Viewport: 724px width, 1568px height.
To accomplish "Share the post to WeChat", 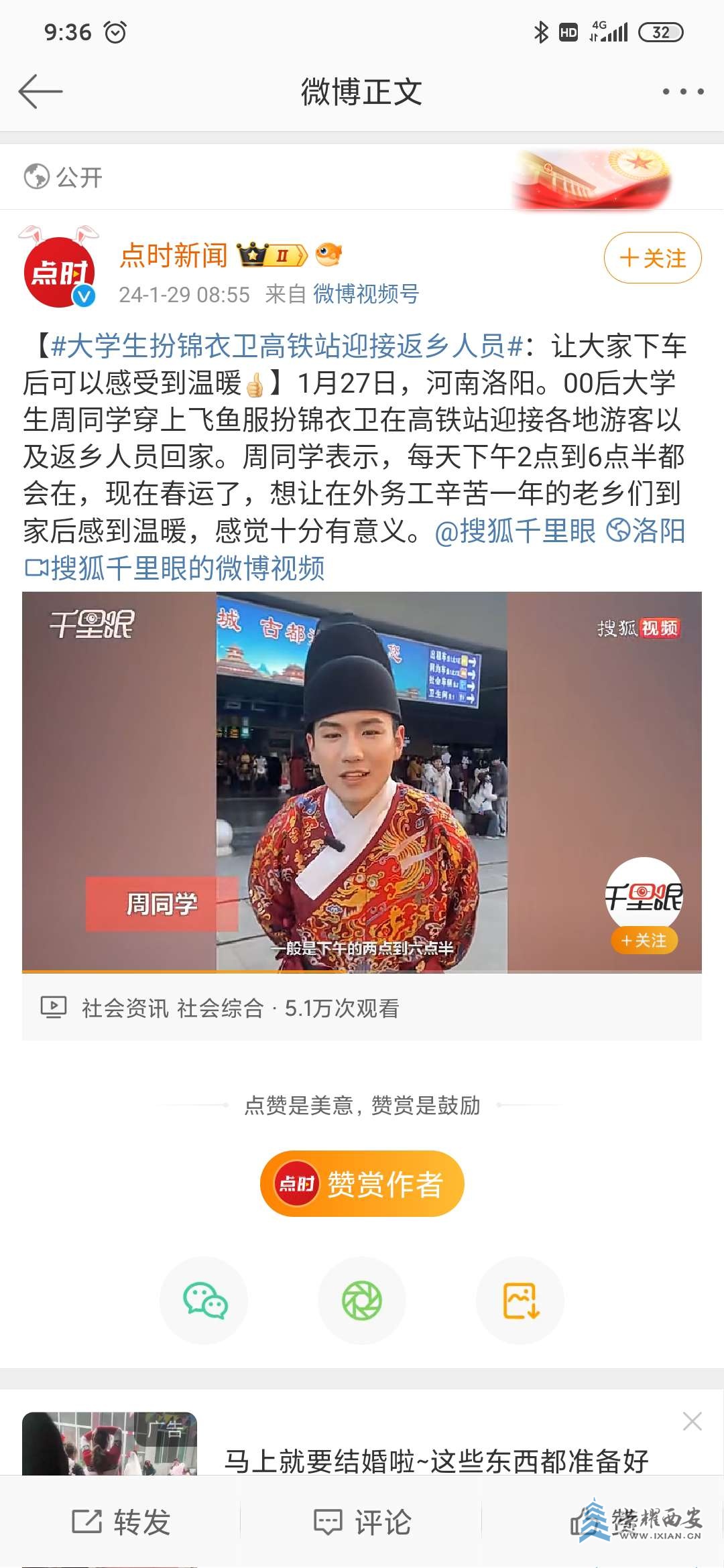I will coord(204,1301).
